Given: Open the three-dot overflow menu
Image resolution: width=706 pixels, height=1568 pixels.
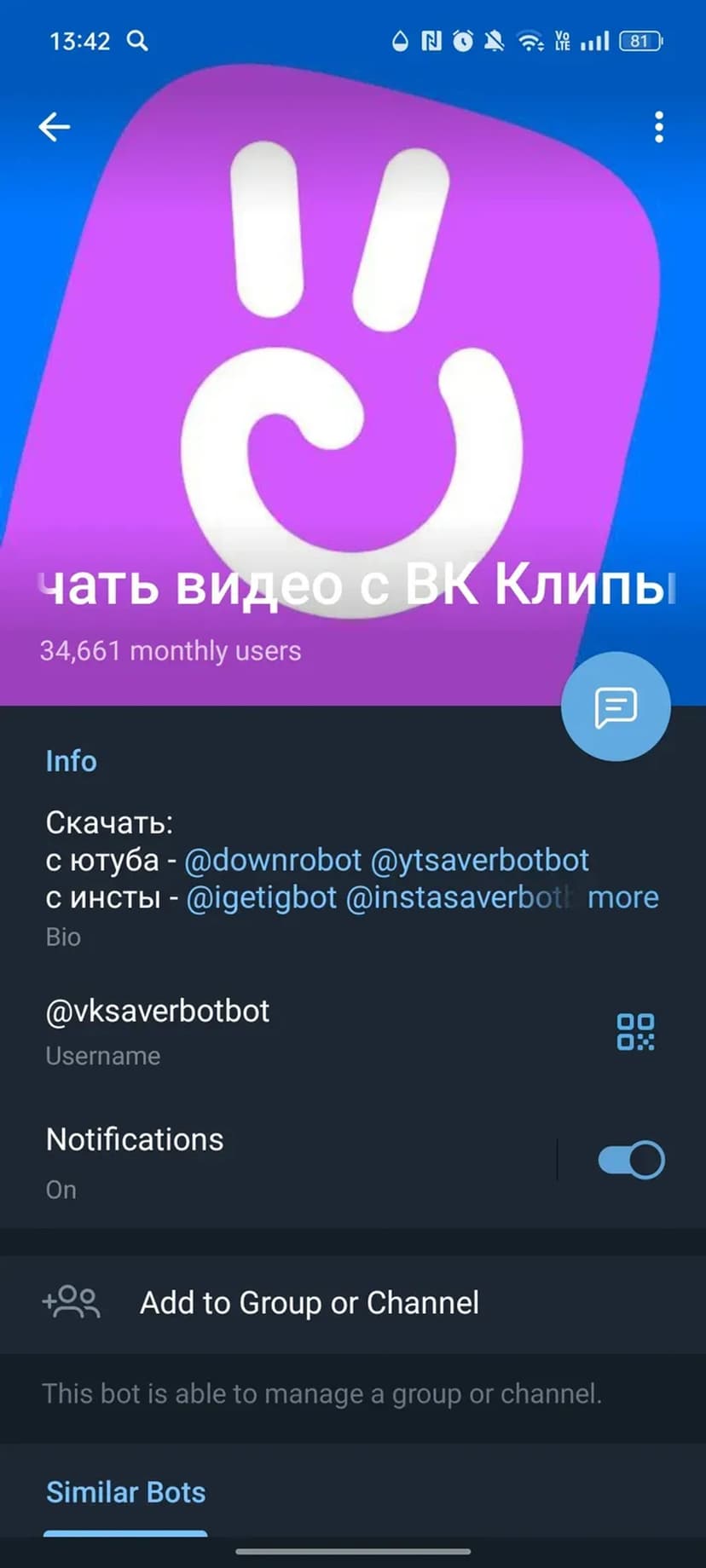Looking at the screenshot, I should coord(658,127).
